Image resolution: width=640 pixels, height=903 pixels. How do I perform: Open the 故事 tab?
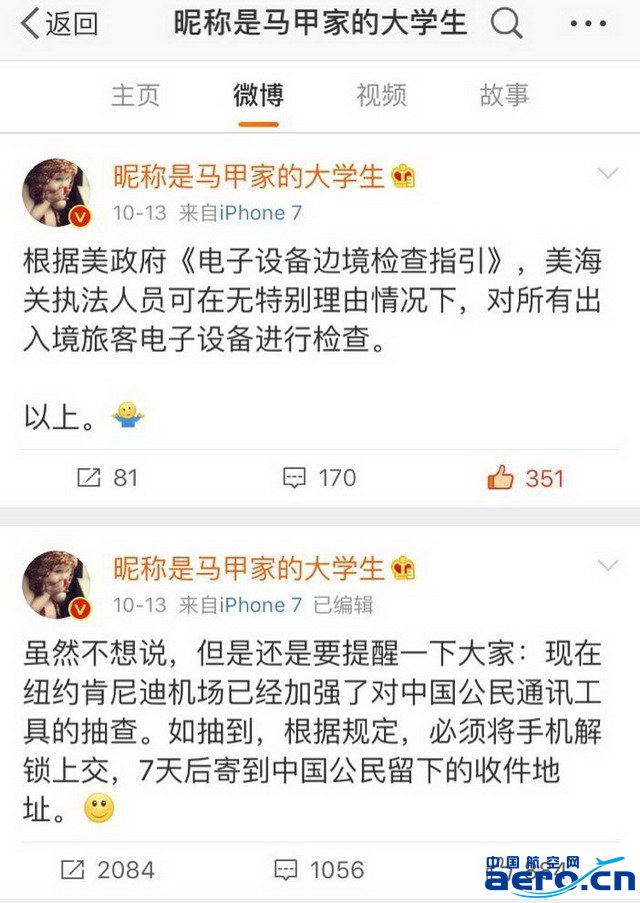tap(505, 96)
